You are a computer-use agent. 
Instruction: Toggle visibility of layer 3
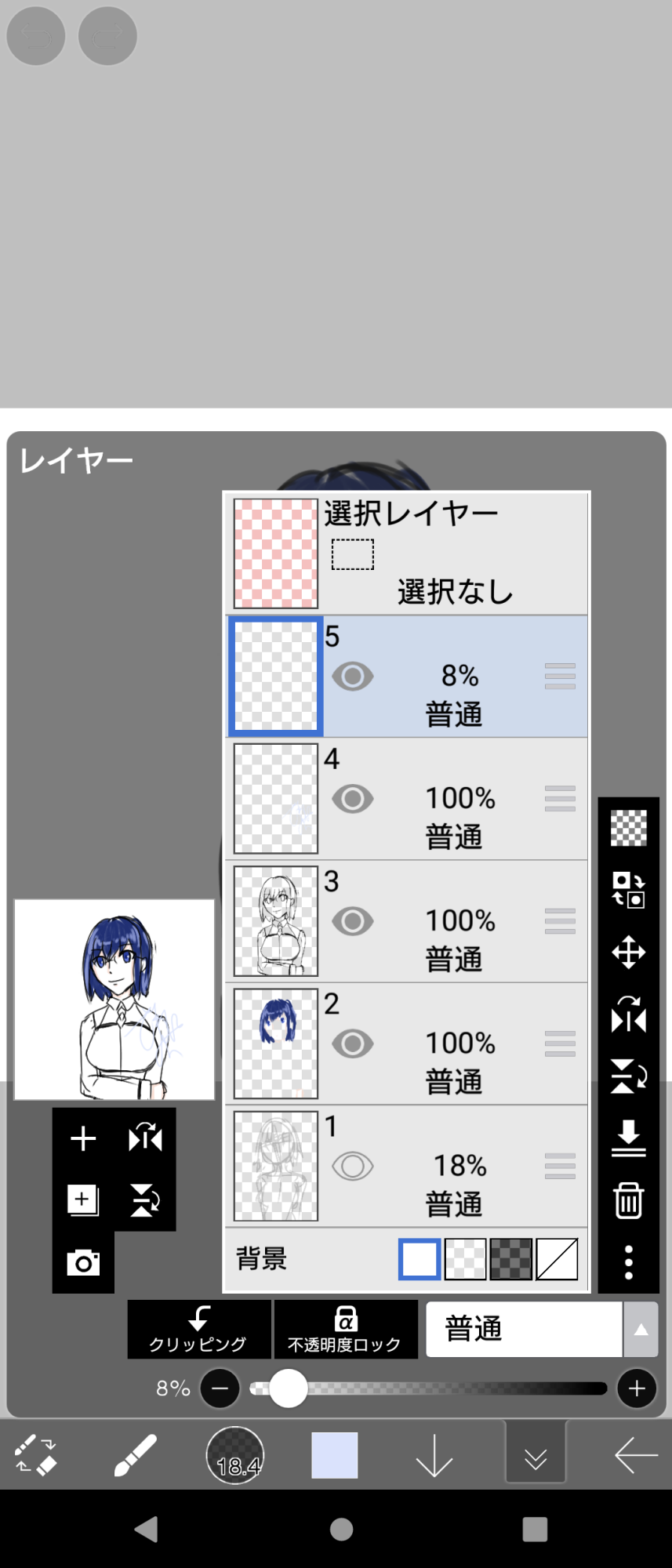[x=352, y=921]
